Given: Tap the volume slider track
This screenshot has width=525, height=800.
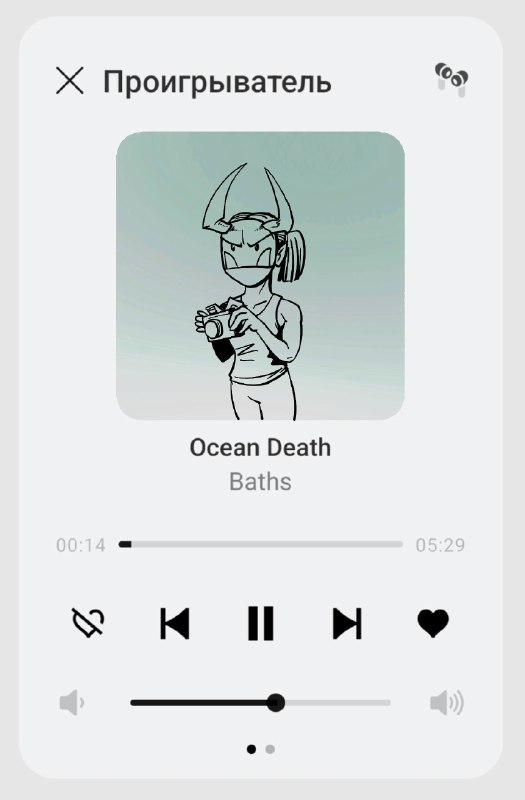Looking at the screenshot, I should tap(260, 703).
